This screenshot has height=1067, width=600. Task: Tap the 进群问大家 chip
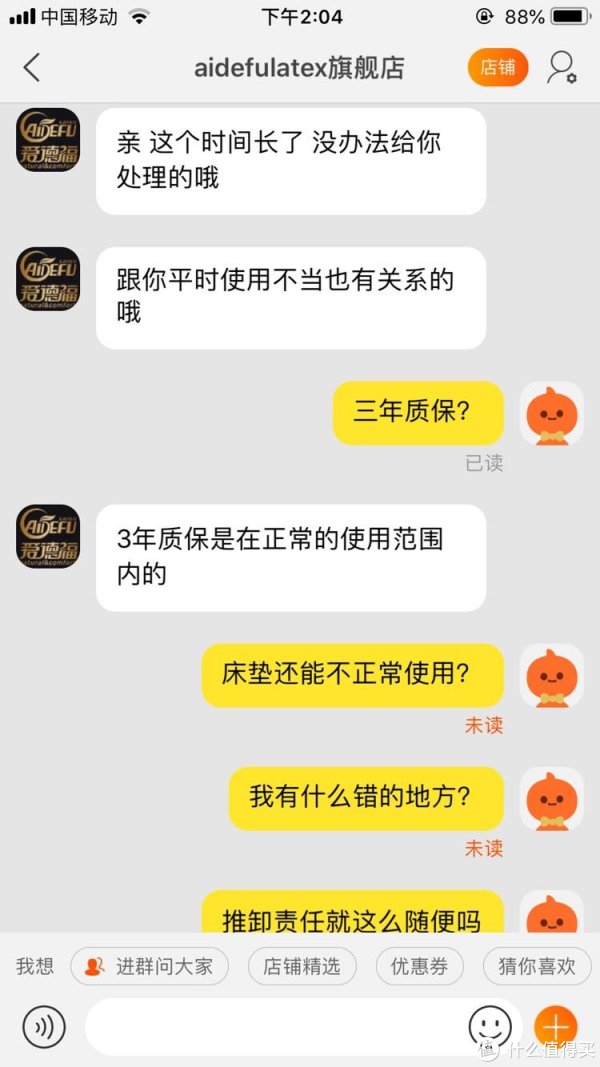coord(150,966)
